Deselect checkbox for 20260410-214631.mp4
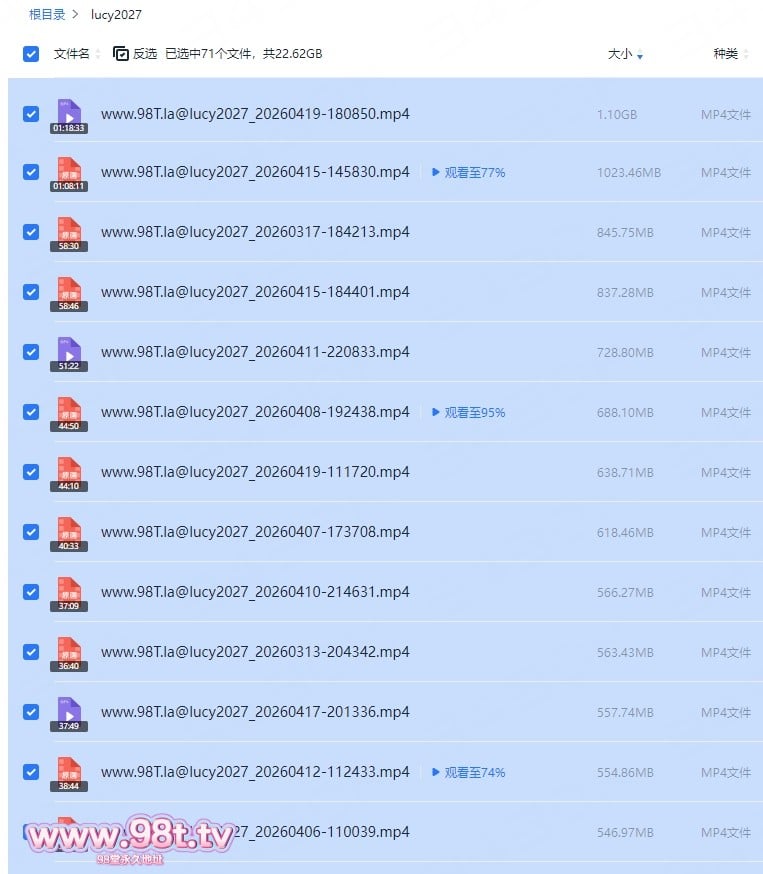 [31, 592]
